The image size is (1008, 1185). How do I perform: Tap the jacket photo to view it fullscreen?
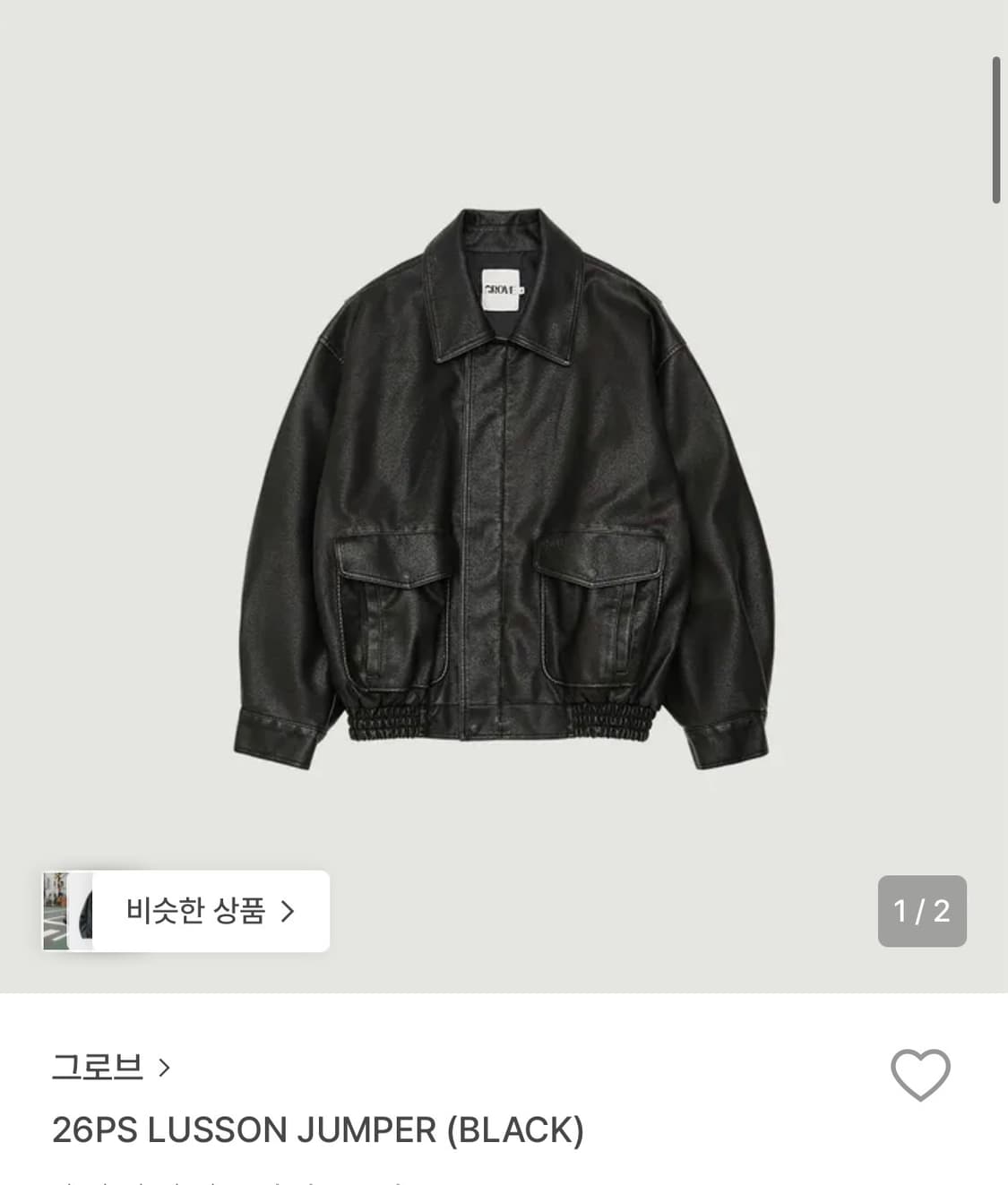pos(504,484)
